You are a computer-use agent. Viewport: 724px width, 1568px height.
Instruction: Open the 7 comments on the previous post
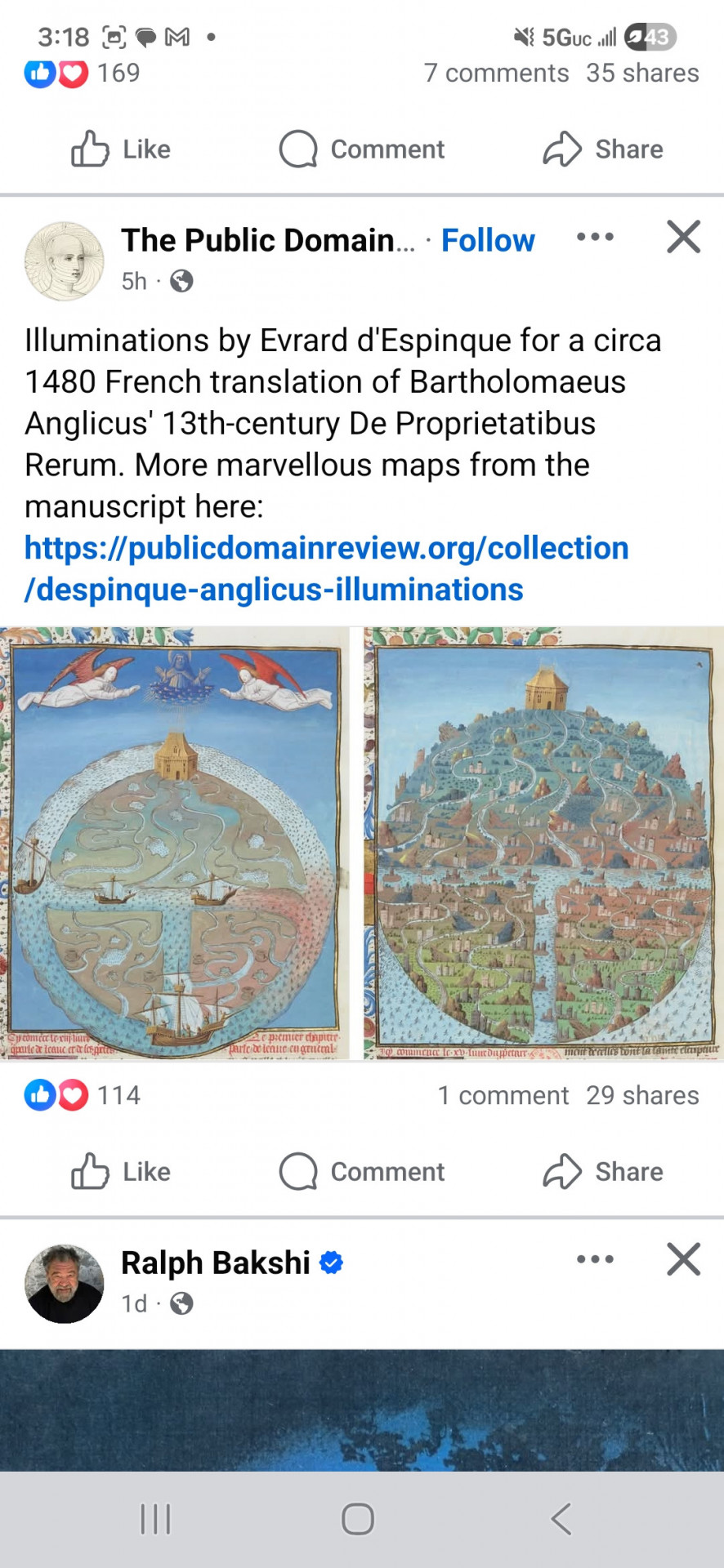[x=496, y=73]
